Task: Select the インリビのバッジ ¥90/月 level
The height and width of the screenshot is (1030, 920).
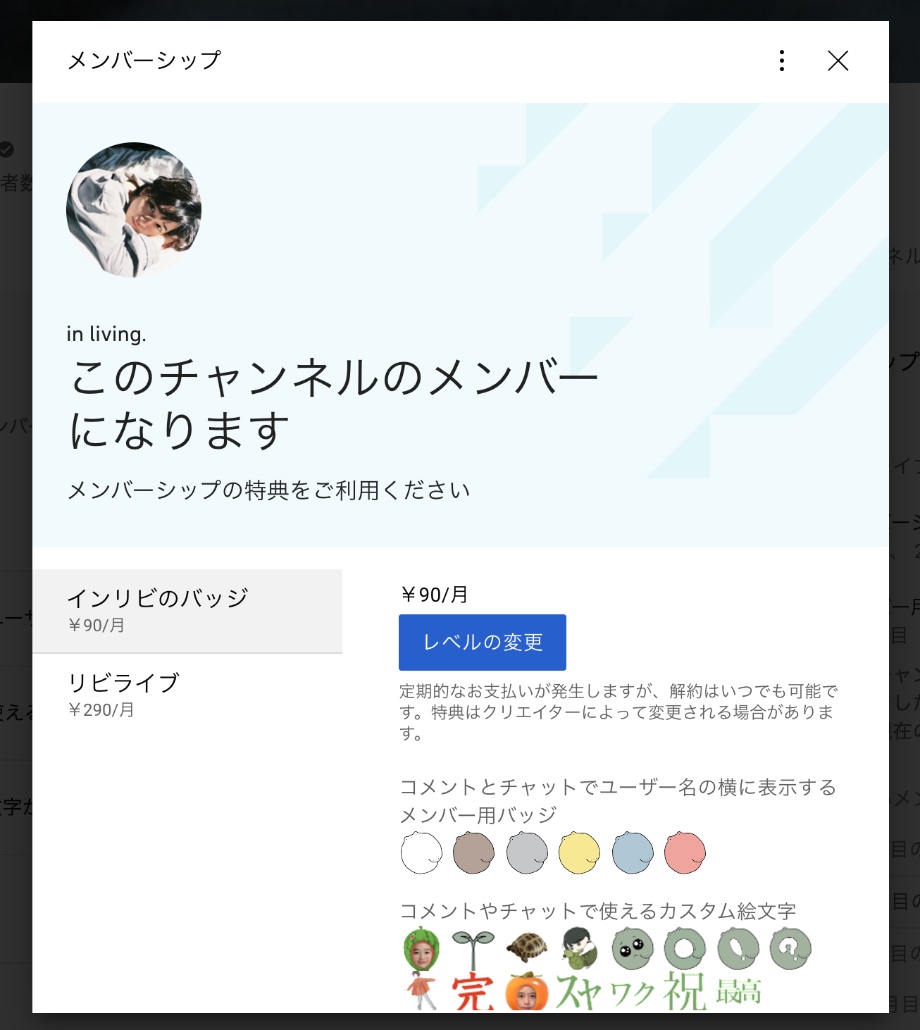Action: point(187,610)
